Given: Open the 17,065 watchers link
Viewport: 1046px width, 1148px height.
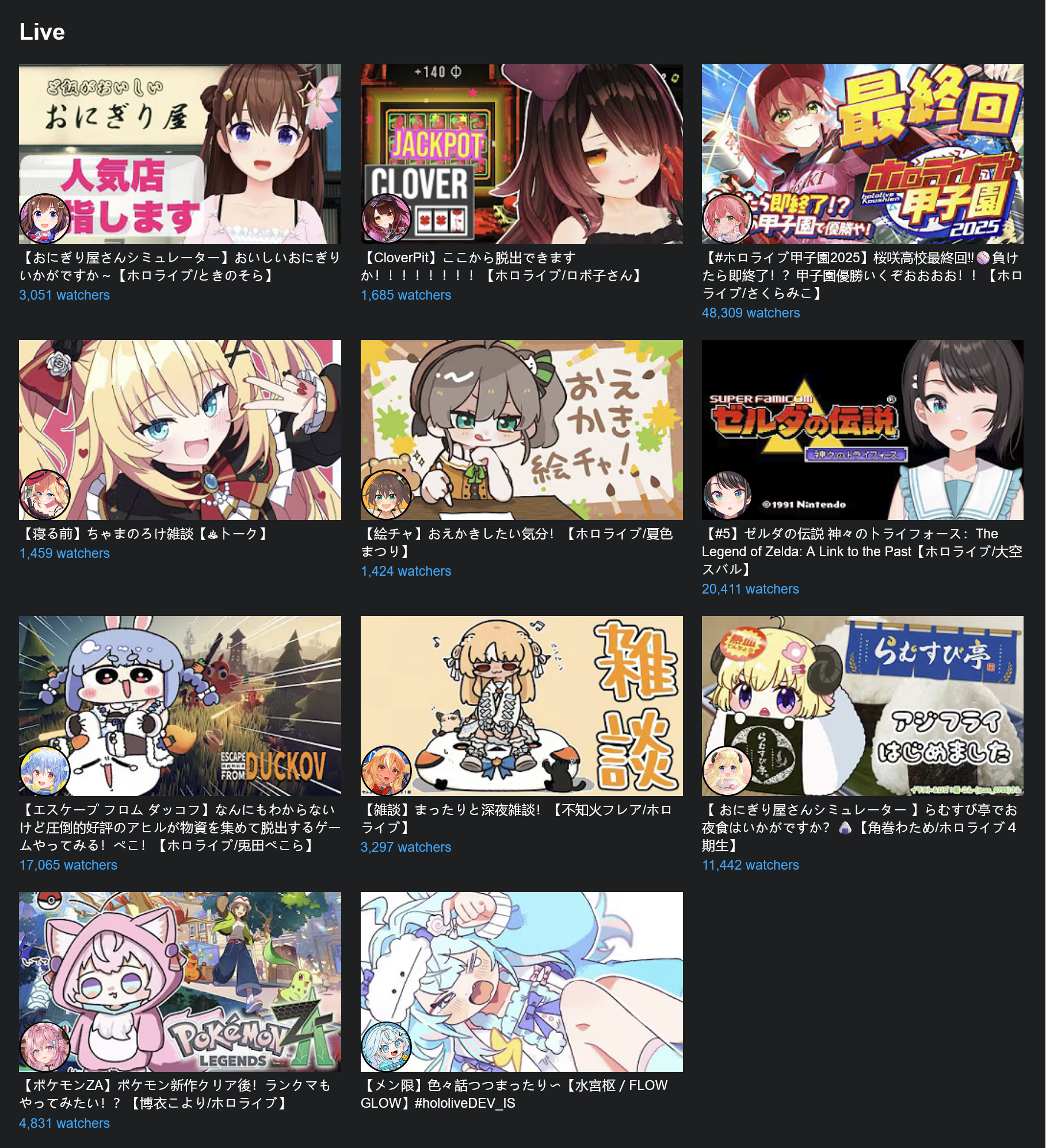Looking at the screenshot, I should pos(68,865).
